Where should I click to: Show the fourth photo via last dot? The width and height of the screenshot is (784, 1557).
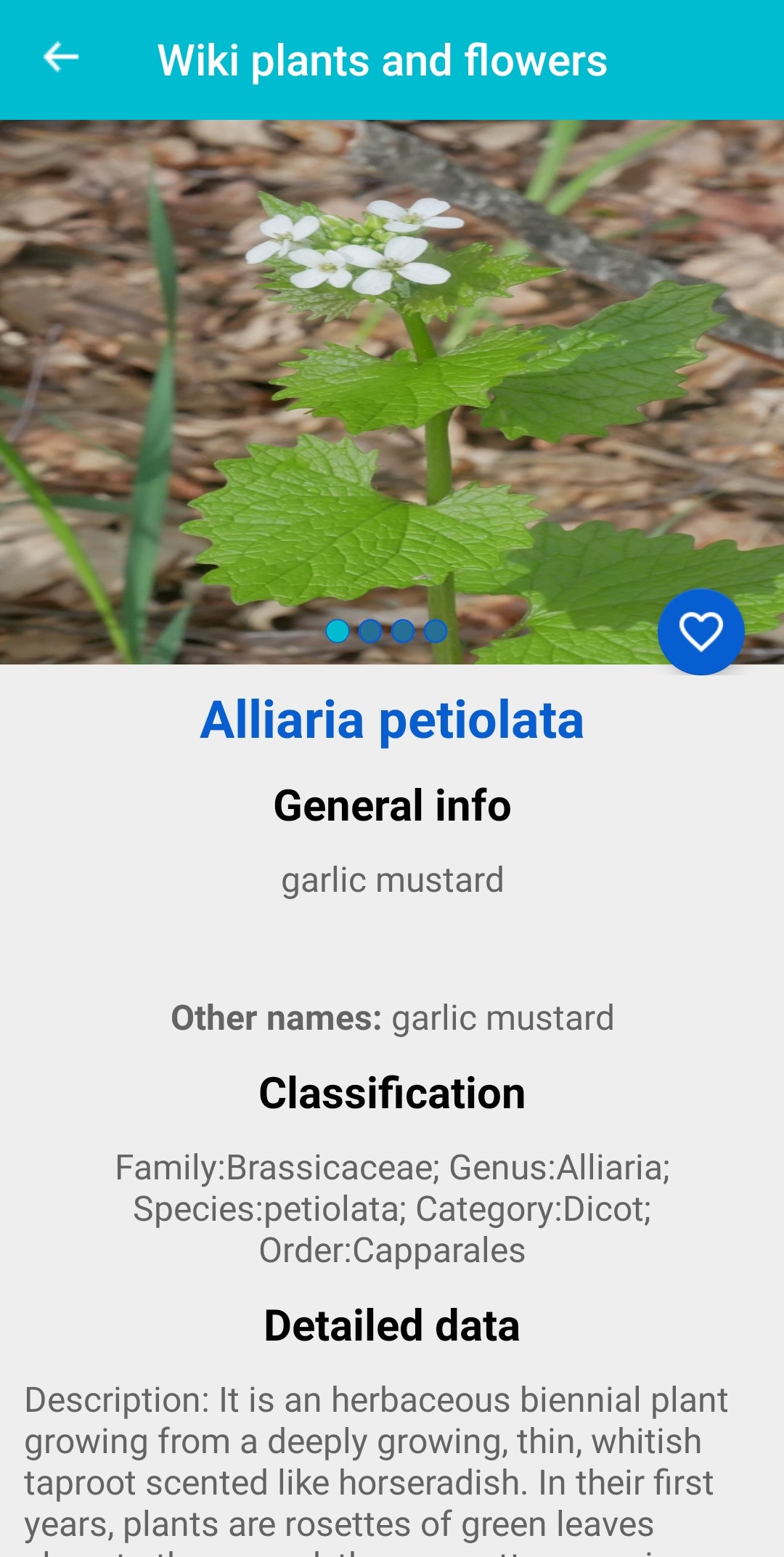point(436,631)
